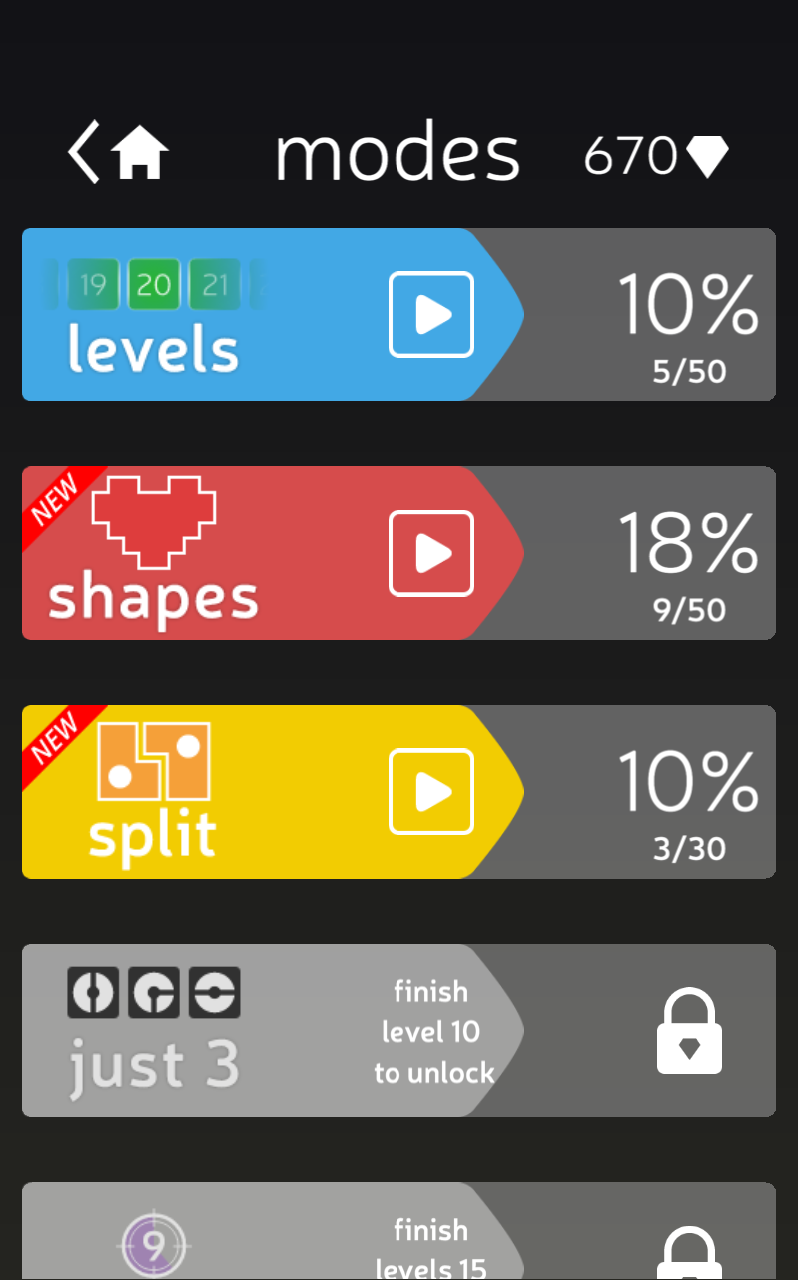Tap the lock icon on just 3 mode
The image size is (798, 1280).
click(x=688, y=1030)
